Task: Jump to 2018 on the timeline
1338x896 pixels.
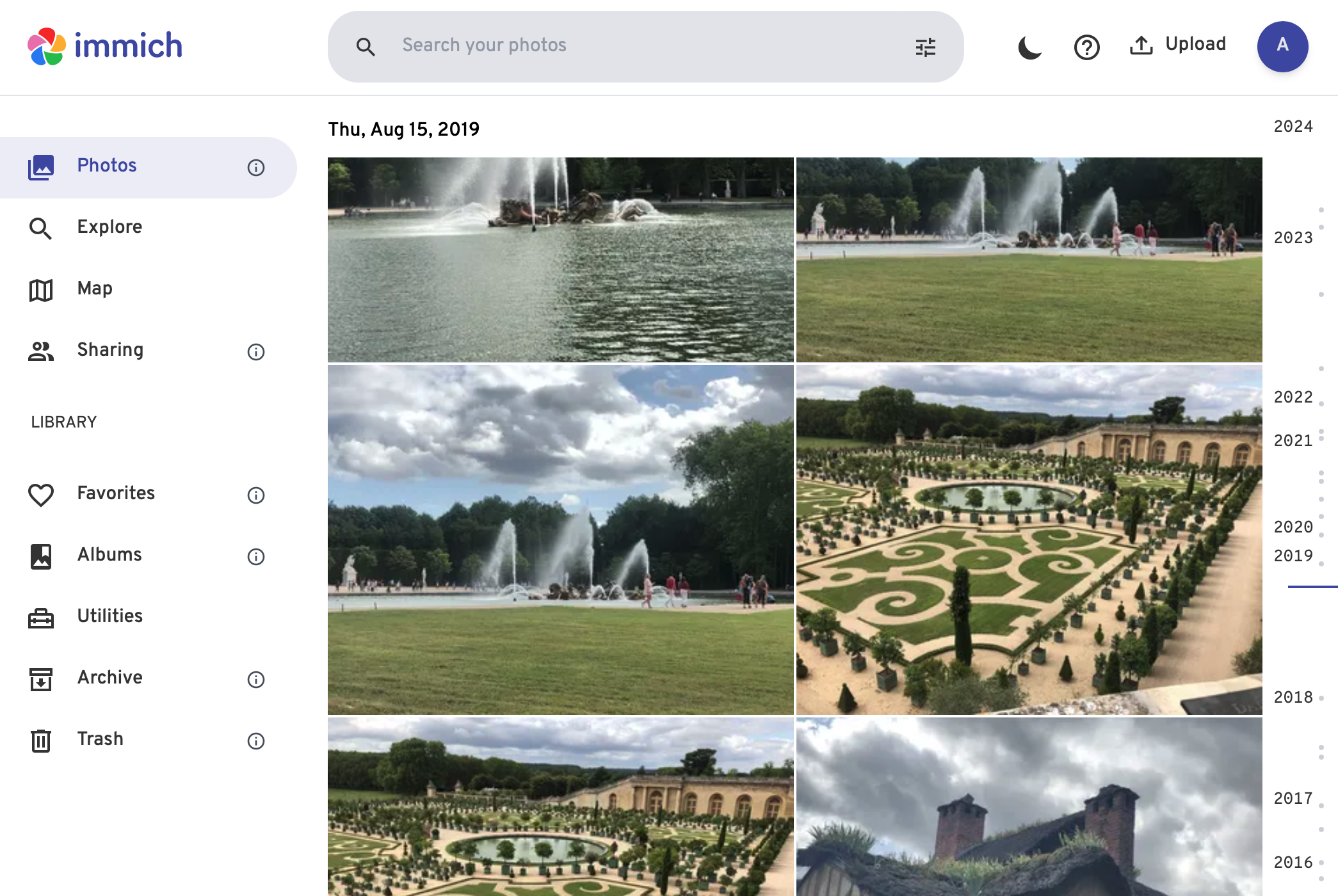Action: [x=1293, y=698]
